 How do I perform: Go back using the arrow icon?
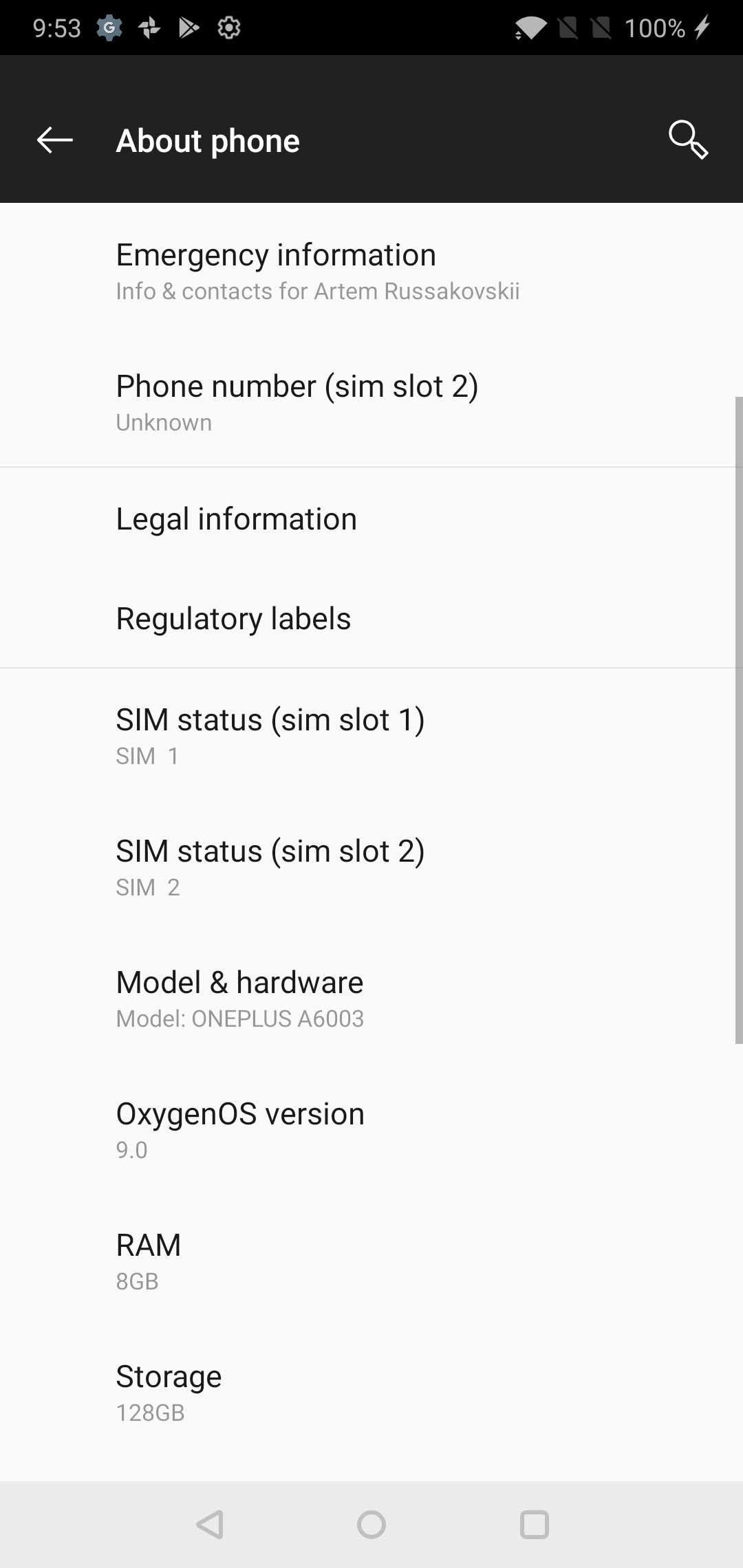pos(55,140)
